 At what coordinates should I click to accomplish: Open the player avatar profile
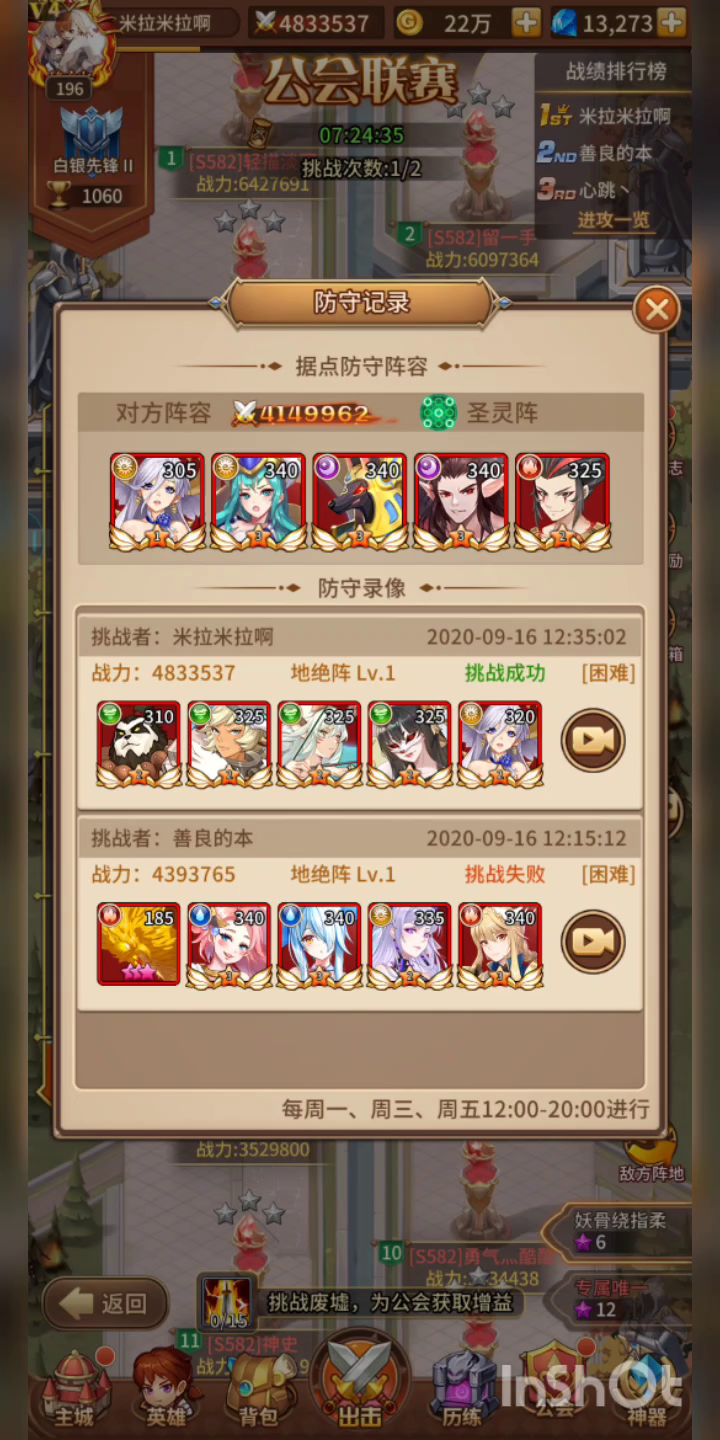tap(70, 40)
